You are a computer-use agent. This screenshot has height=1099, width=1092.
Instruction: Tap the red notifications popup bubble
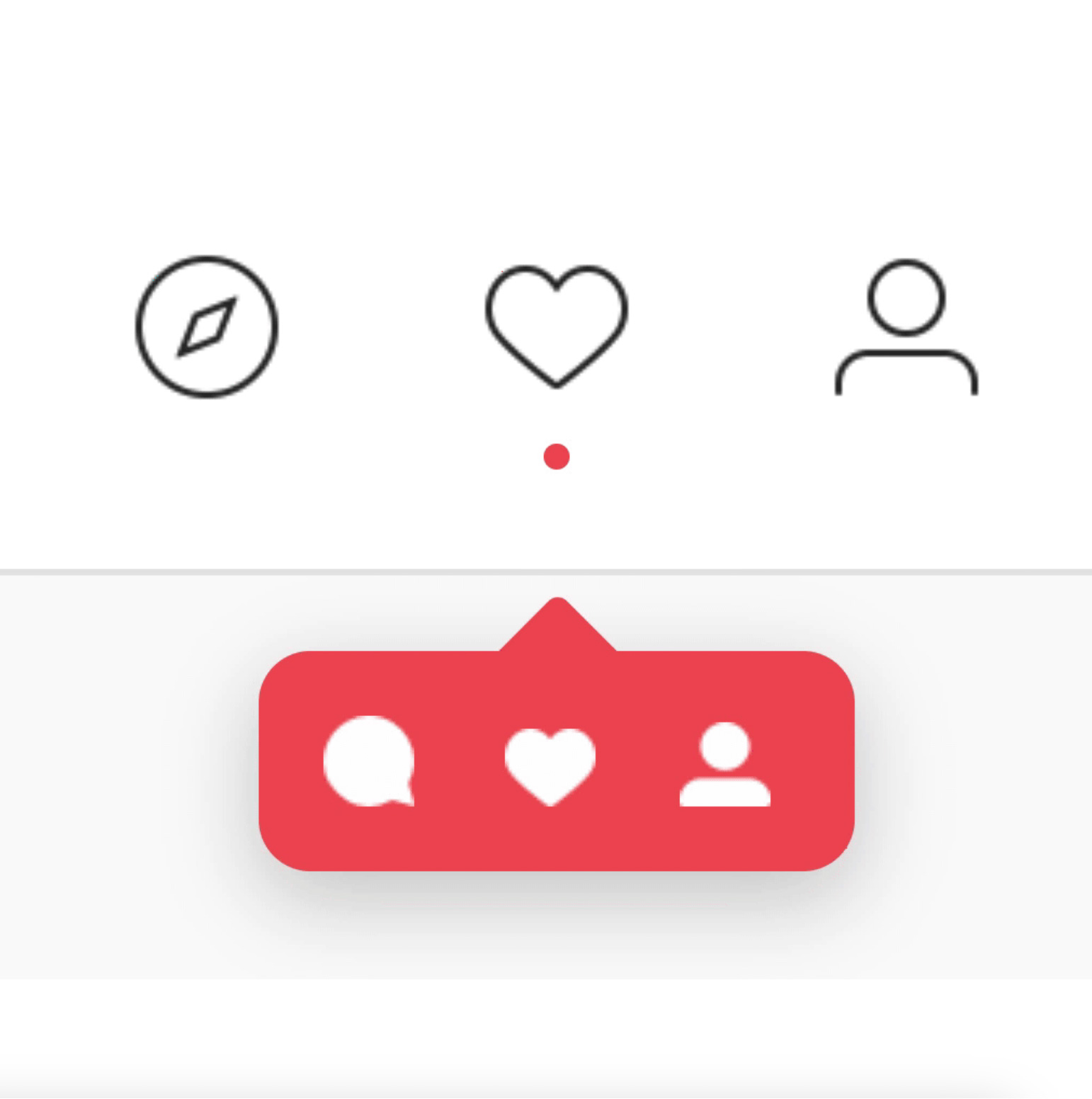click(x=557, y=761)
